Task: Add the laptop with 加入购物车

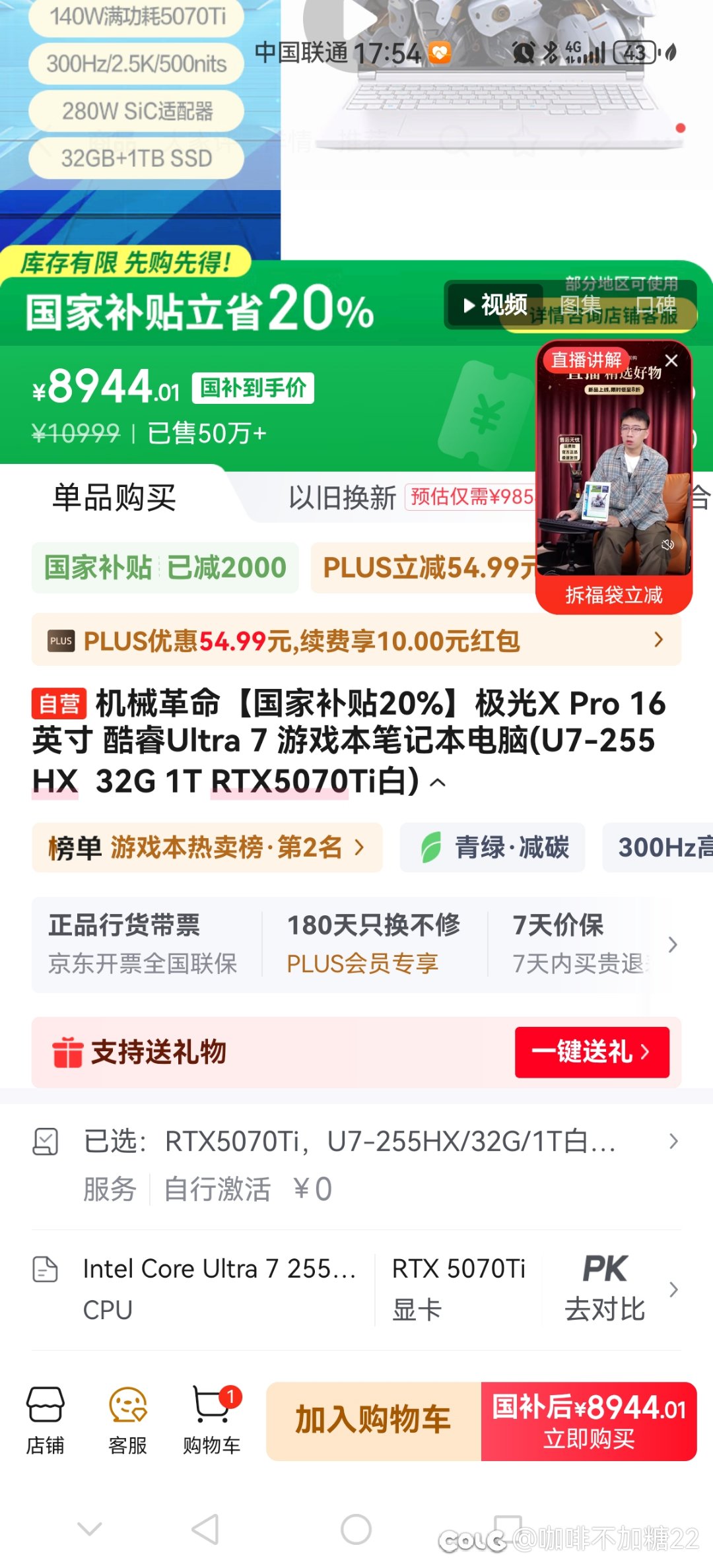Action: (x=374, y=1420)
